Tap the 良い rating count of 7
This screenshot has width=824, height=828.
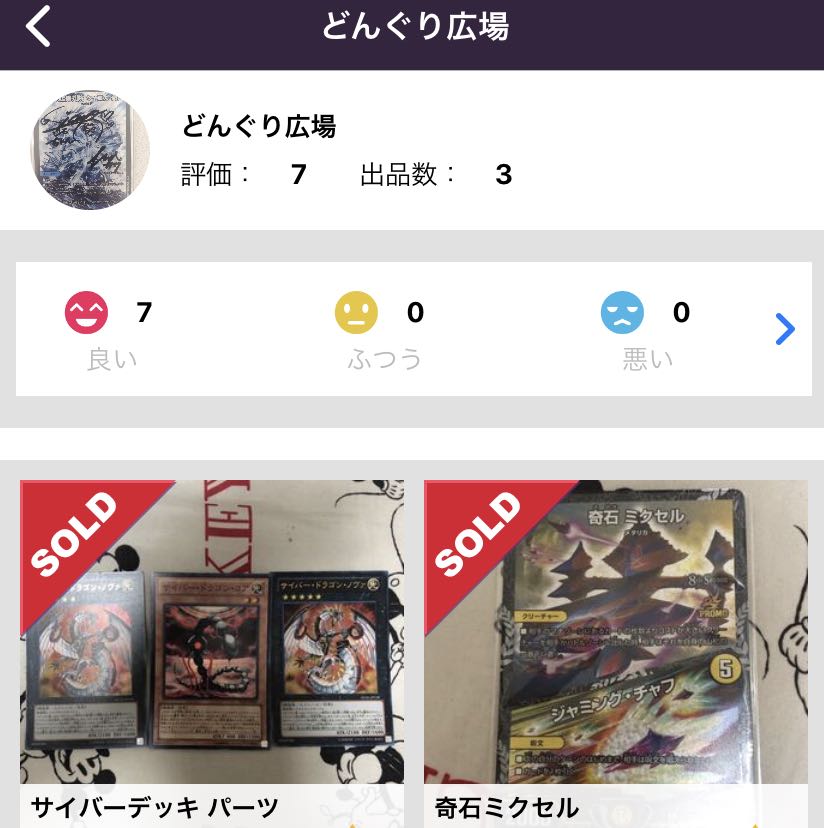[144, 312]
